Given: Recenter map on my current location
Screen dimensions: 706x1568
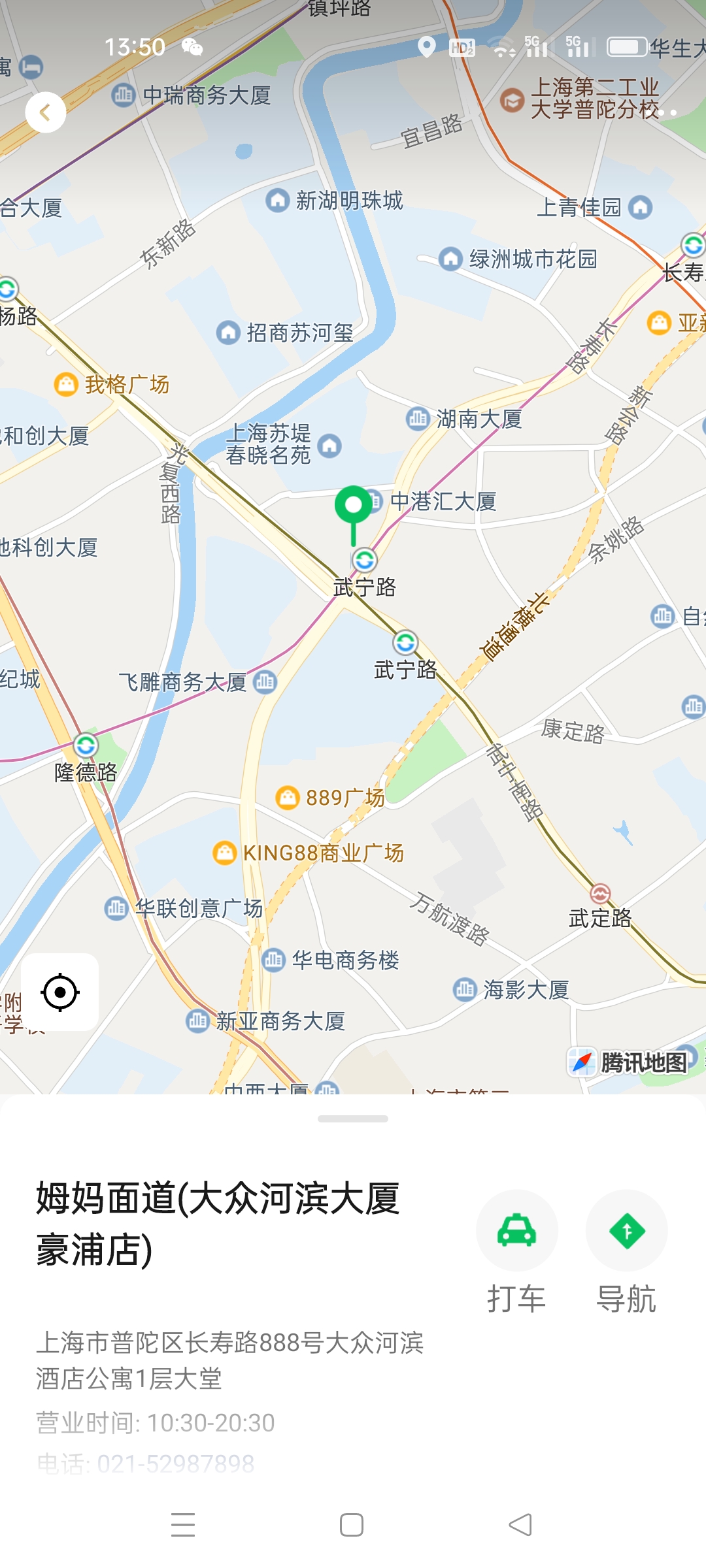Looking at the screenshot, I should point(60,992).
